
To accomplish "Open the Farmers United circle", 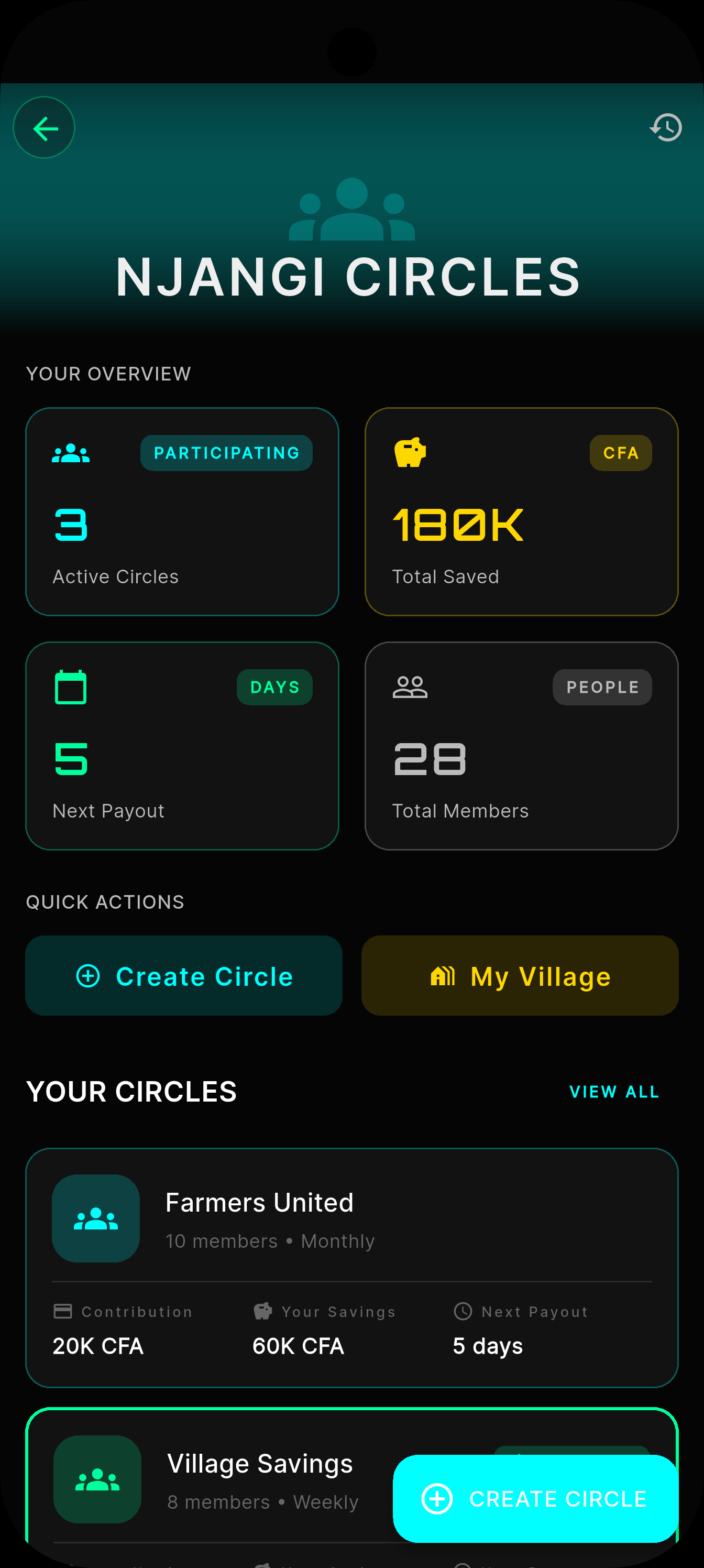I will (x=351, y=1267).
